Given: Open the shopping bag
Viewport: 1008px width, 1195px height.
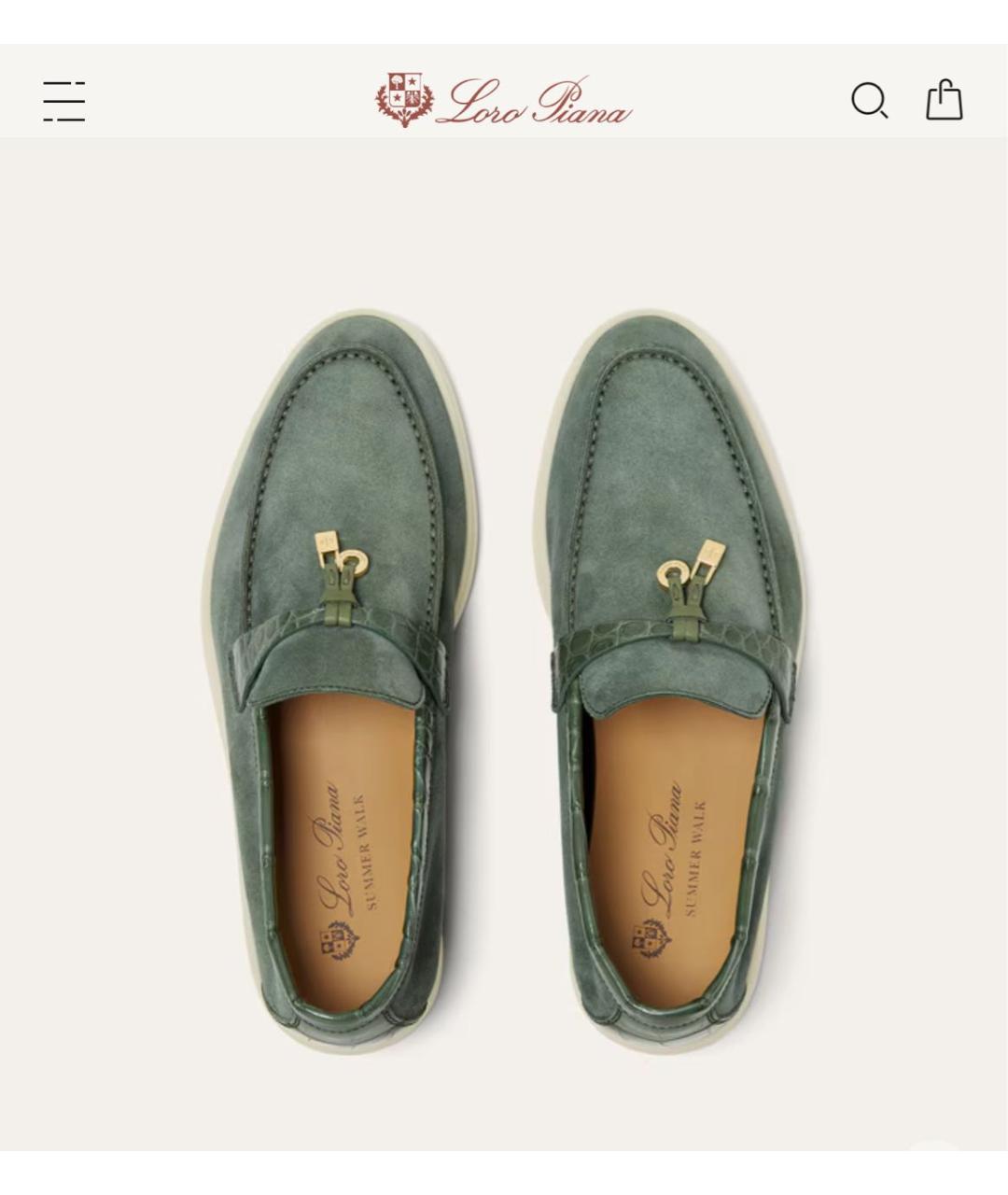Looking at the screenshot, I should click(x=944, y=100).
